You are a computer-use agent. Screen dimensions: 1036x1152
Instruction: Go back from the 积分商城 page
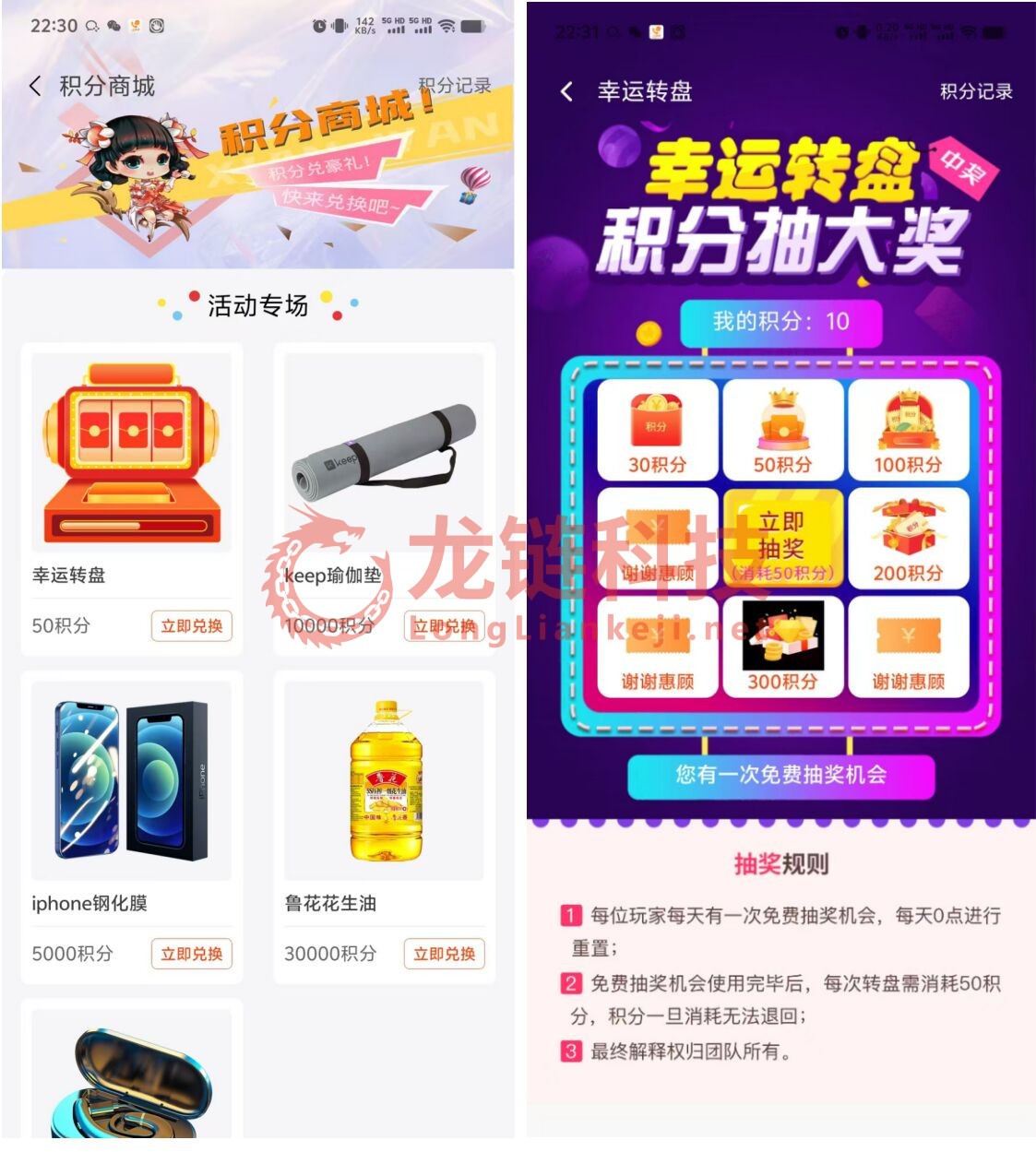[x=35, y=87]
